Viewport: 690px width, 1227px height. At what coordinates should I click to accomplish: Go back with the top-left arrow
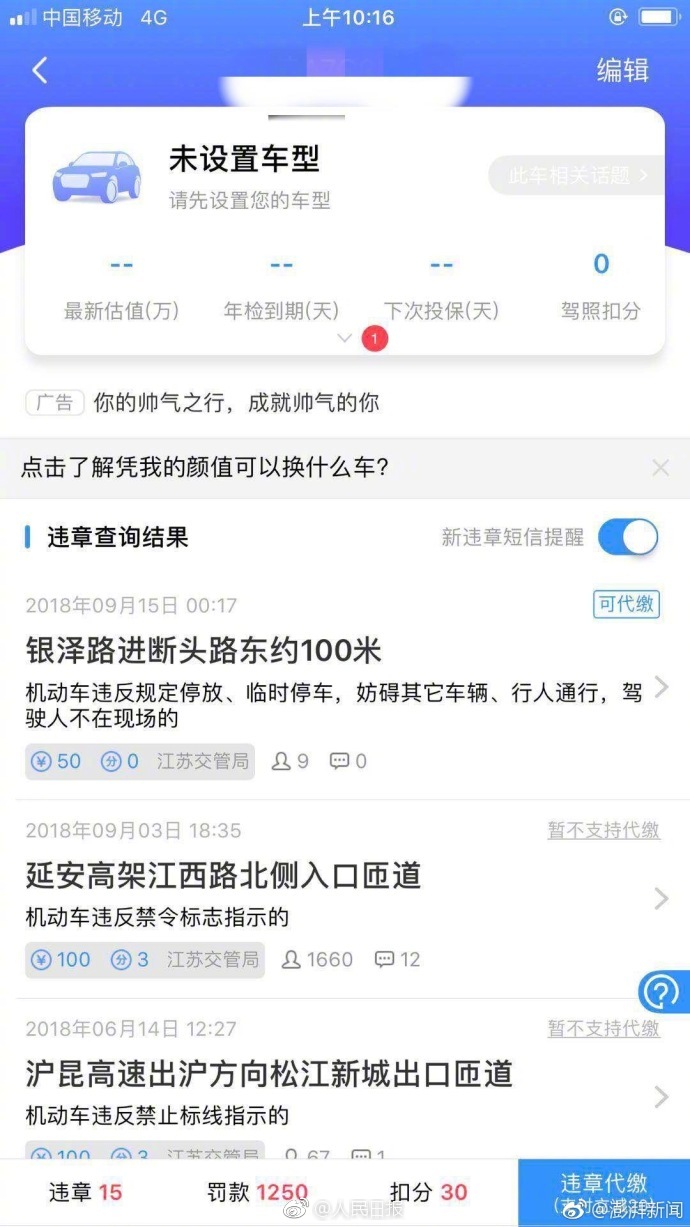(x=40, y=71)
